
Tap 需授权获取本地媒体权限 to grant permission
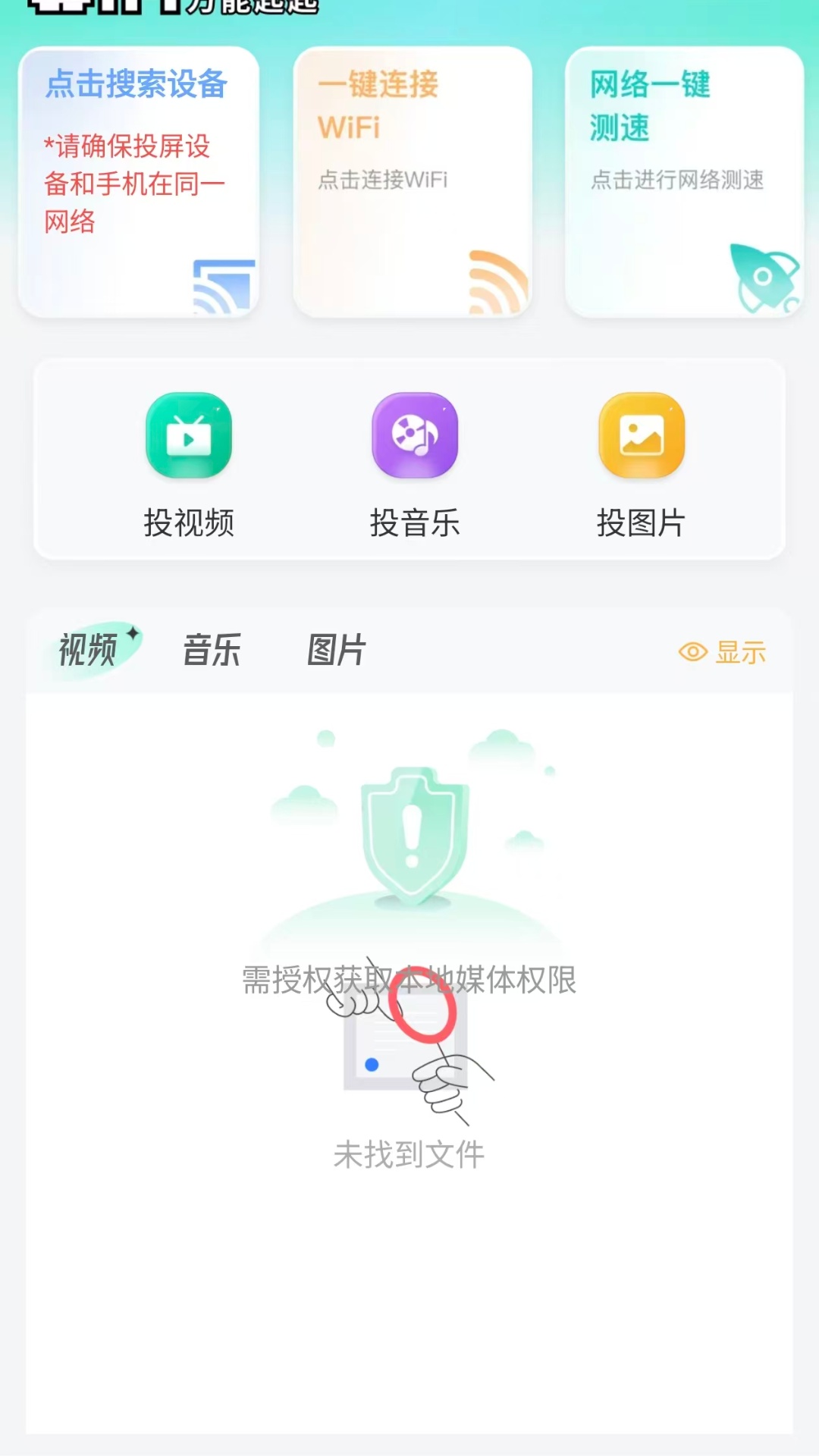coord(409,981)
